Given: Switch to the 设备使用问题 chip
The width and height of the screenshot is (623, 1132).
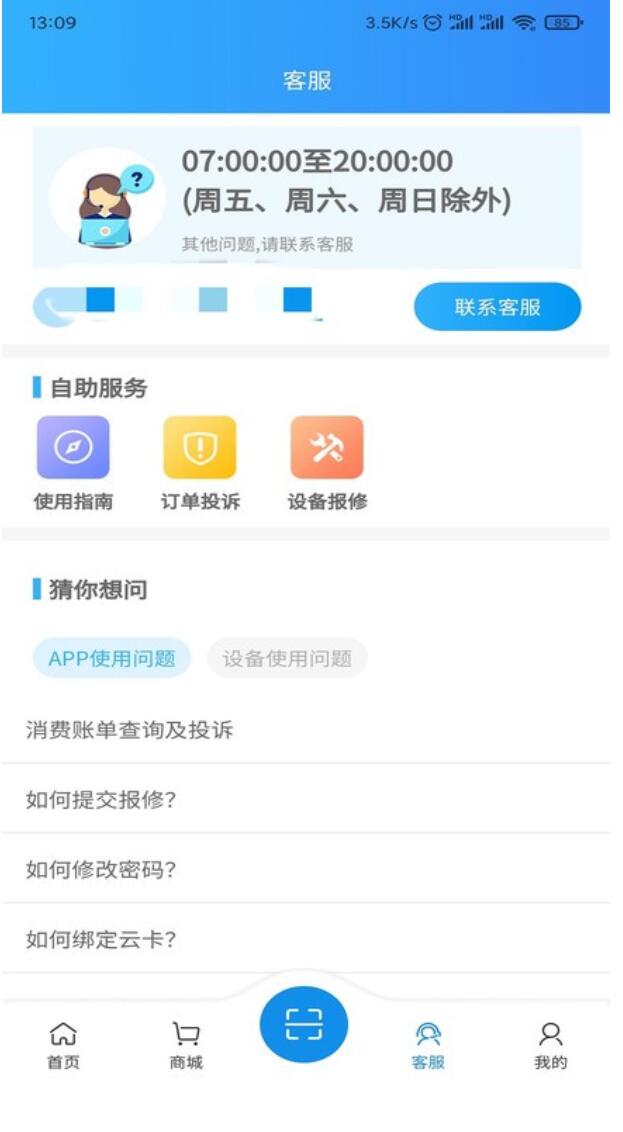Looking at the screenshot, I should click(287, 659).
